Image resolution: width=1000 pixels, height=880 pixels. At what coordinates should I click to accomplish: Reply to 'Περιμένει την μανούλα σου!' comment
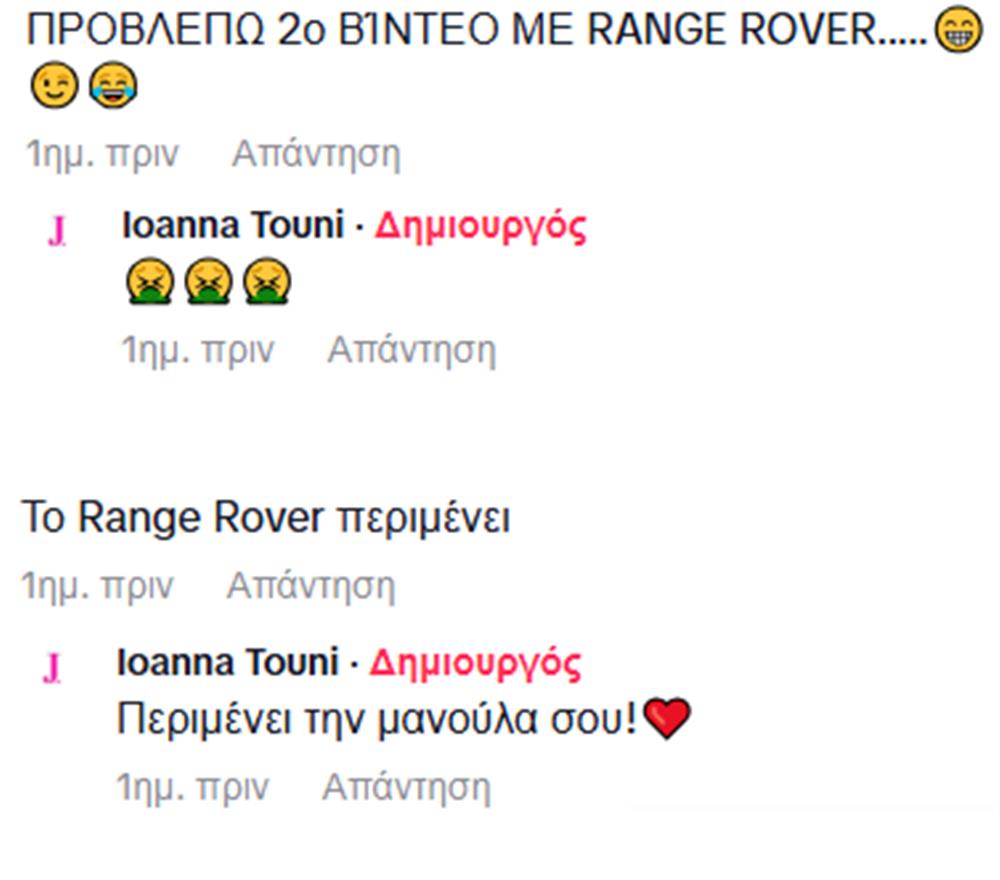tap(406, 788)
